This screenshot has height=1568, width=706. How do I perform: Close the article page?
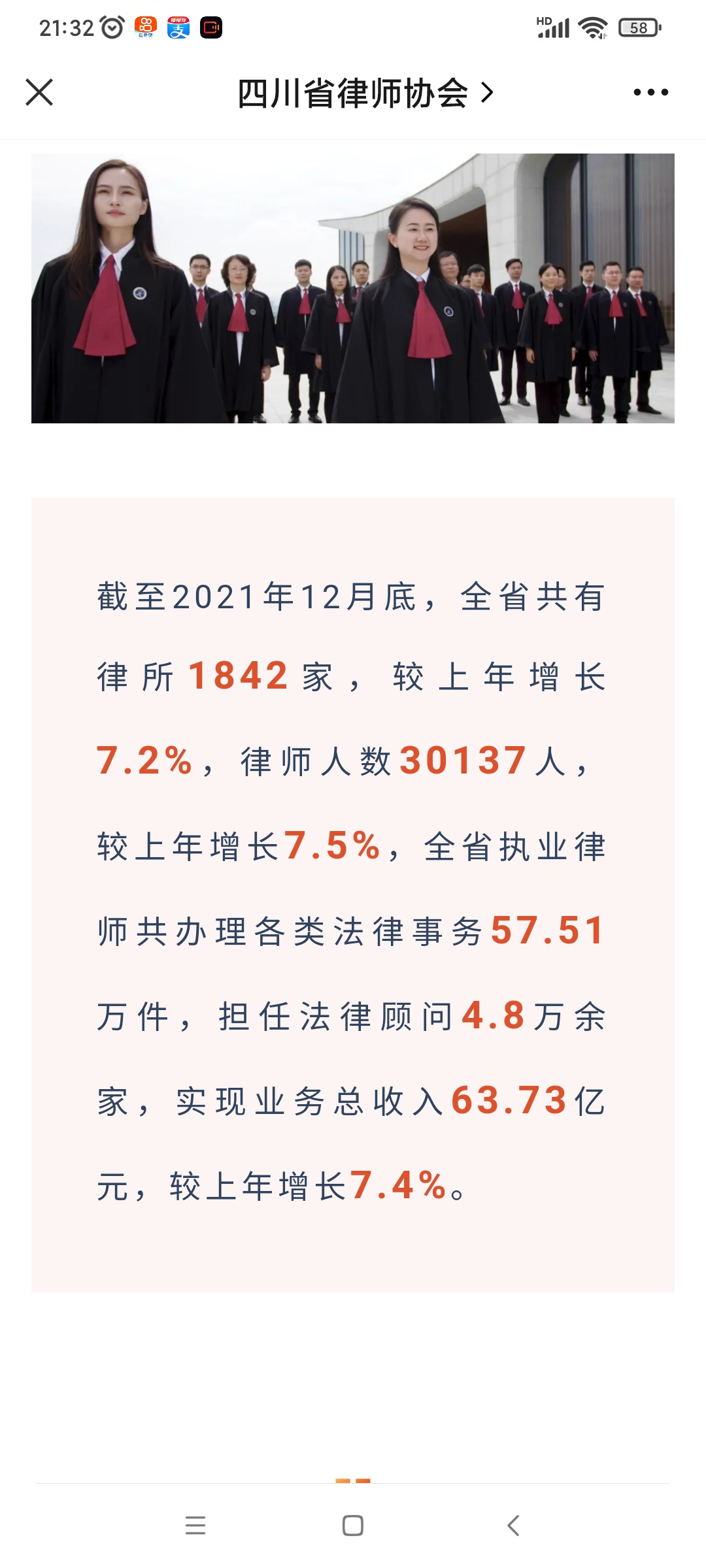click(x=39, y=92)
